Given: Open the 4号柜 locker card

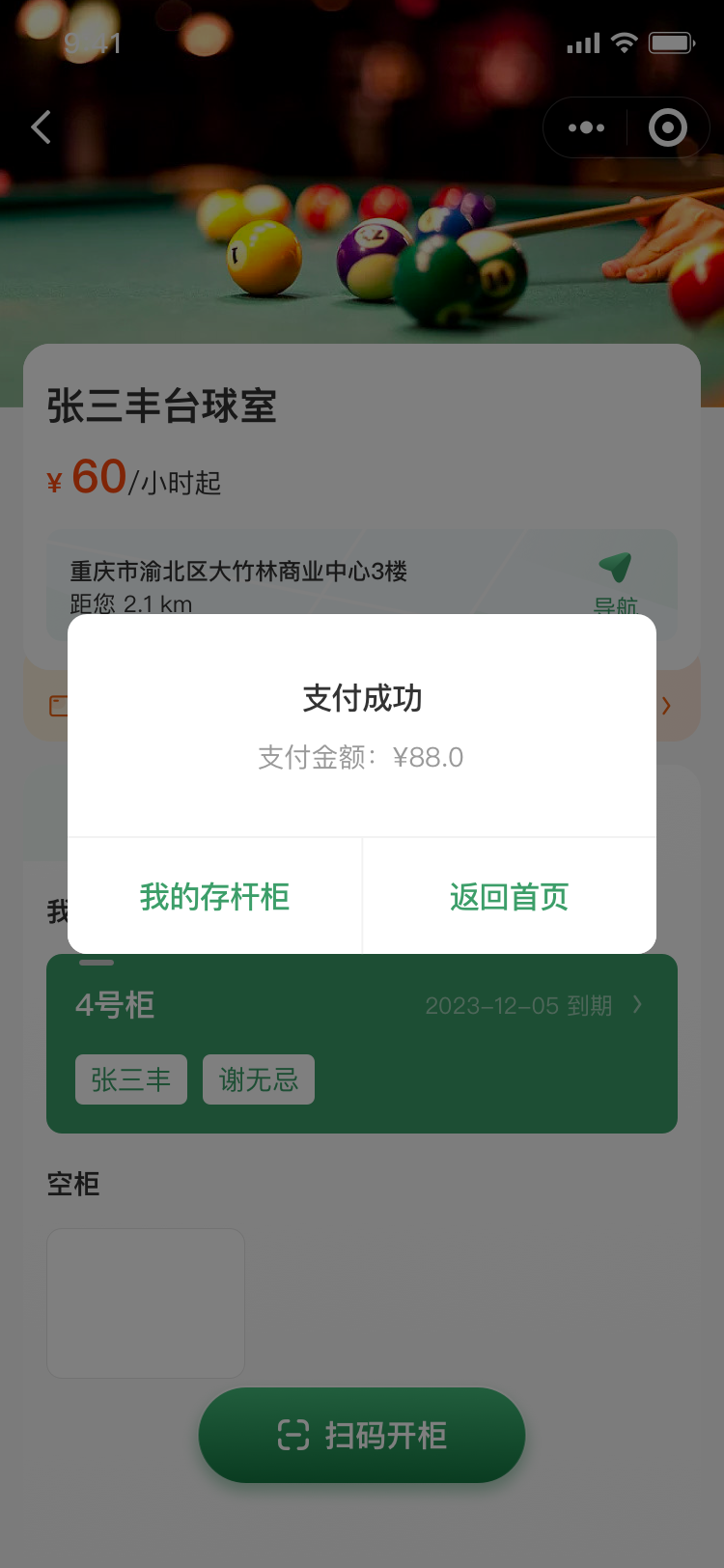Looking at the screenshot, I should [362, 1045].
